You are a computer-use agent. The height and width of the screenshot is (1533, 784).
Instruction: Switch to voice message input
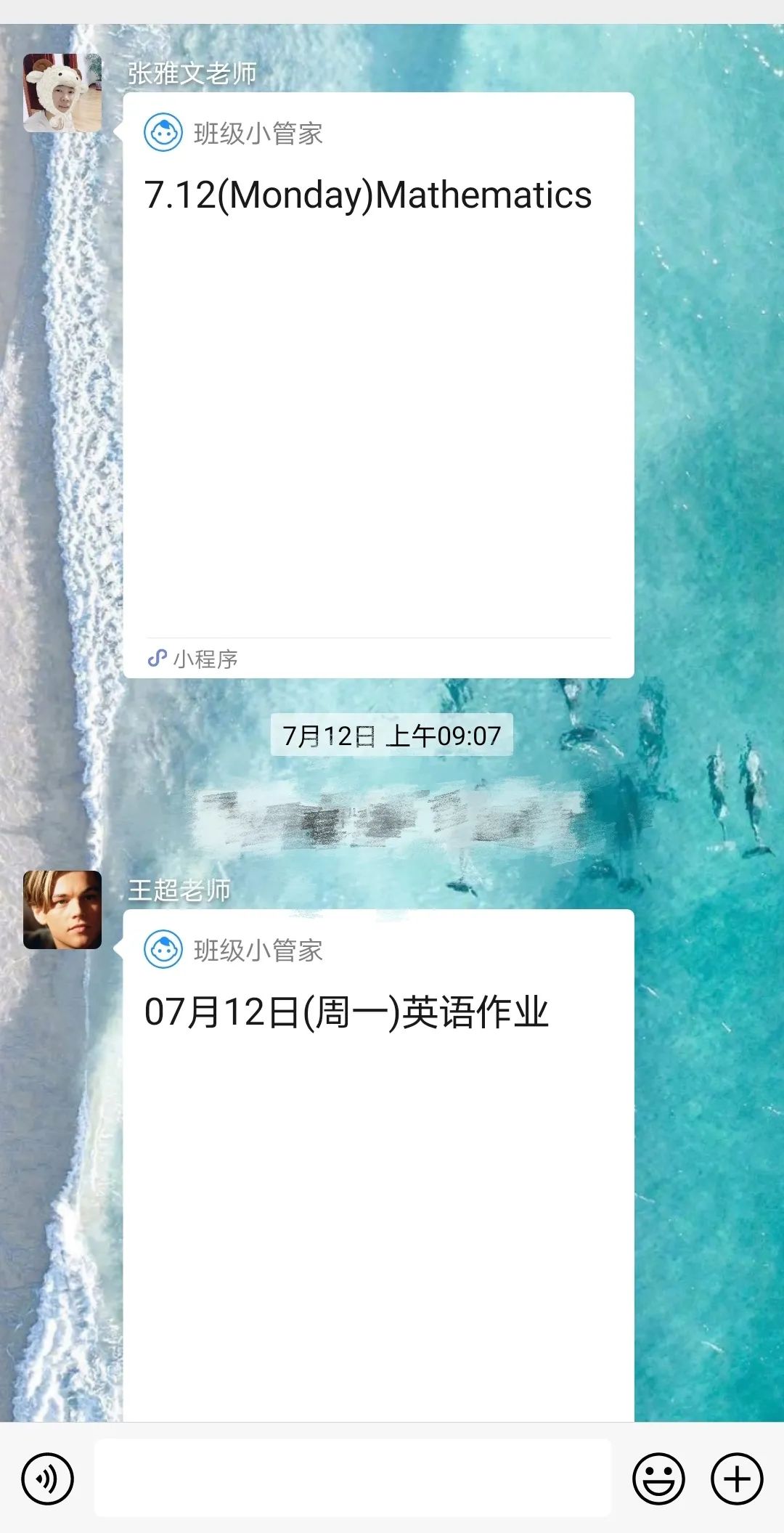click(x=48, y=1478)
